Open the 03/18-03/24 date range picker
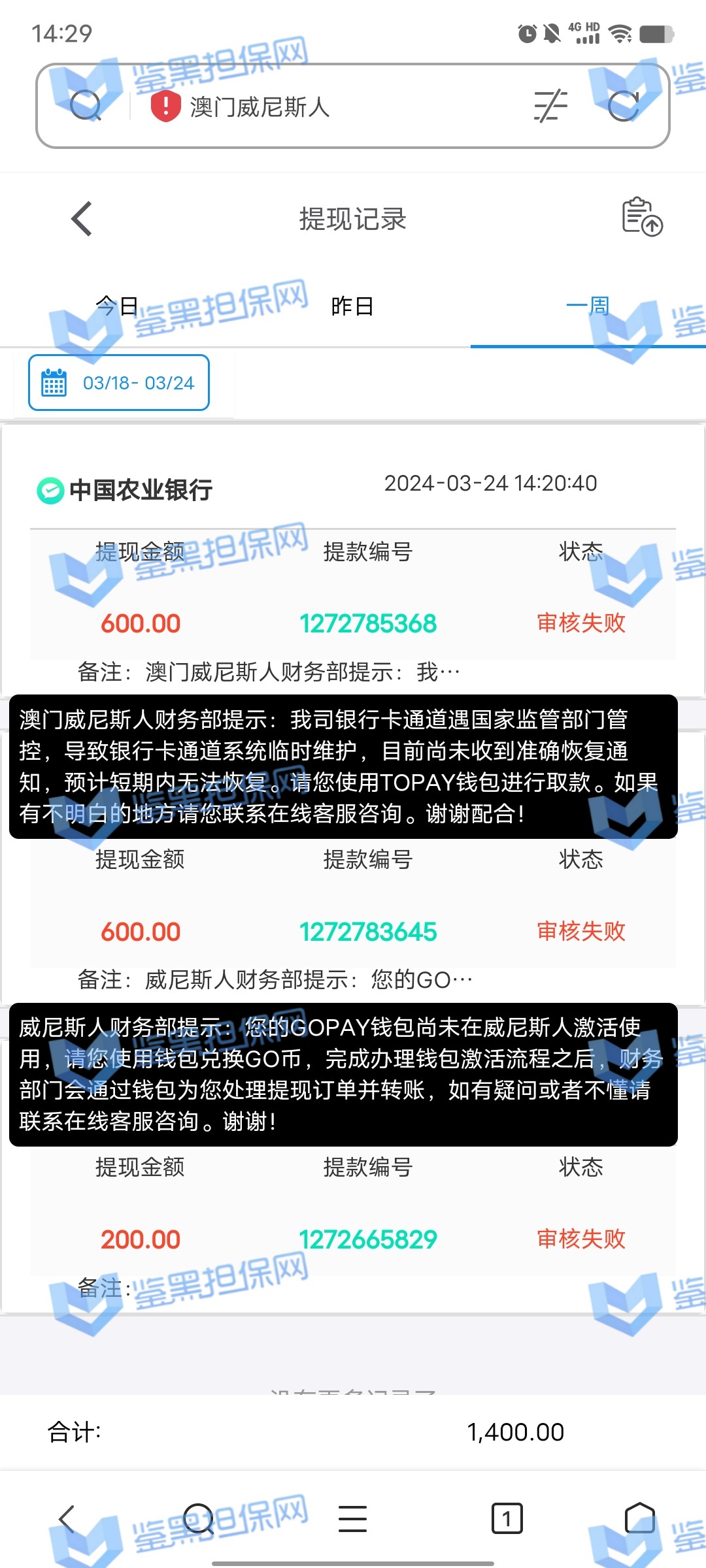706x1568 pixels. pos(119,383)
